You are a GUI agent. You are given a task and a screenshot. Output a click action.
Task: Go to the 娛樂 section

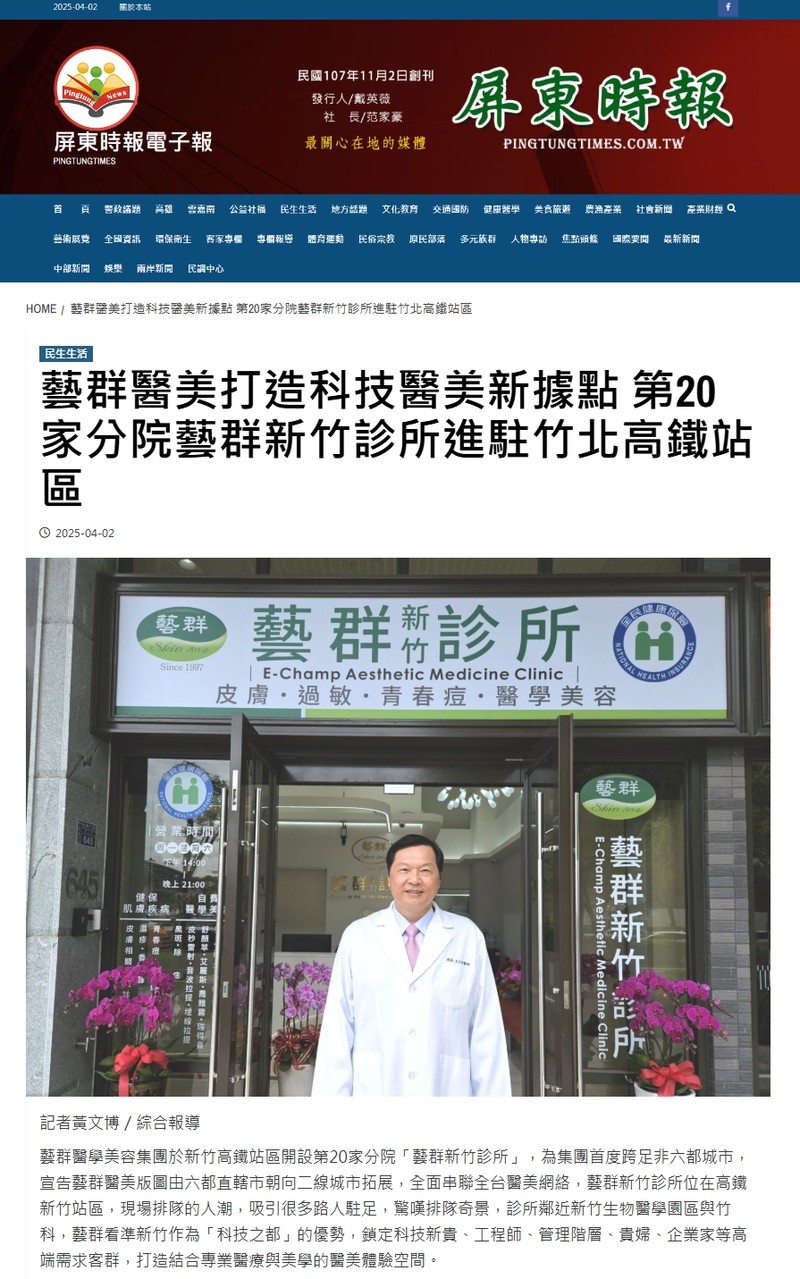tap(113, 268)
